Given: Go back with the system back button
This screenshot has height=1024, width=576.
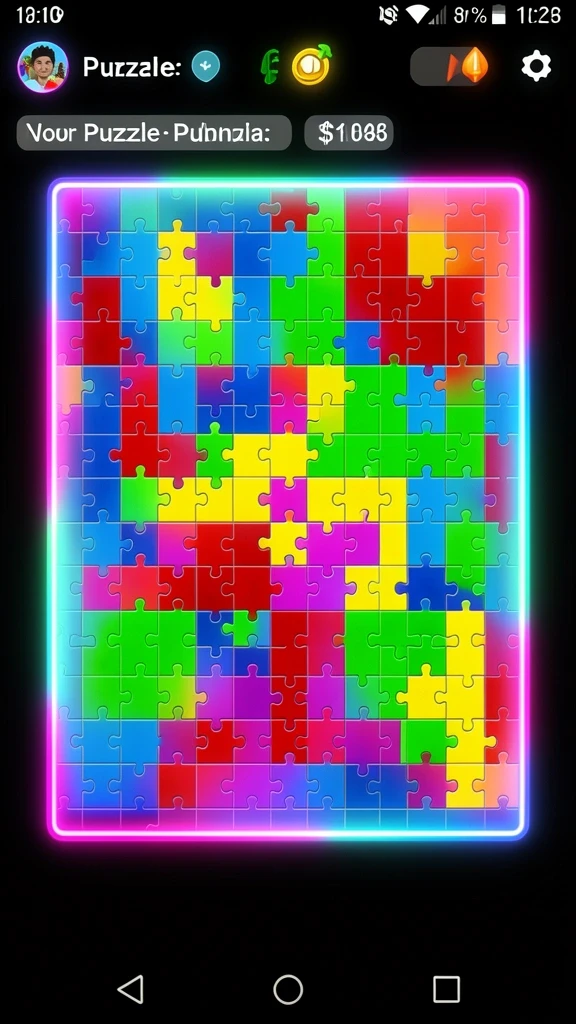Looking at the screenshot, I should point(131,989).
